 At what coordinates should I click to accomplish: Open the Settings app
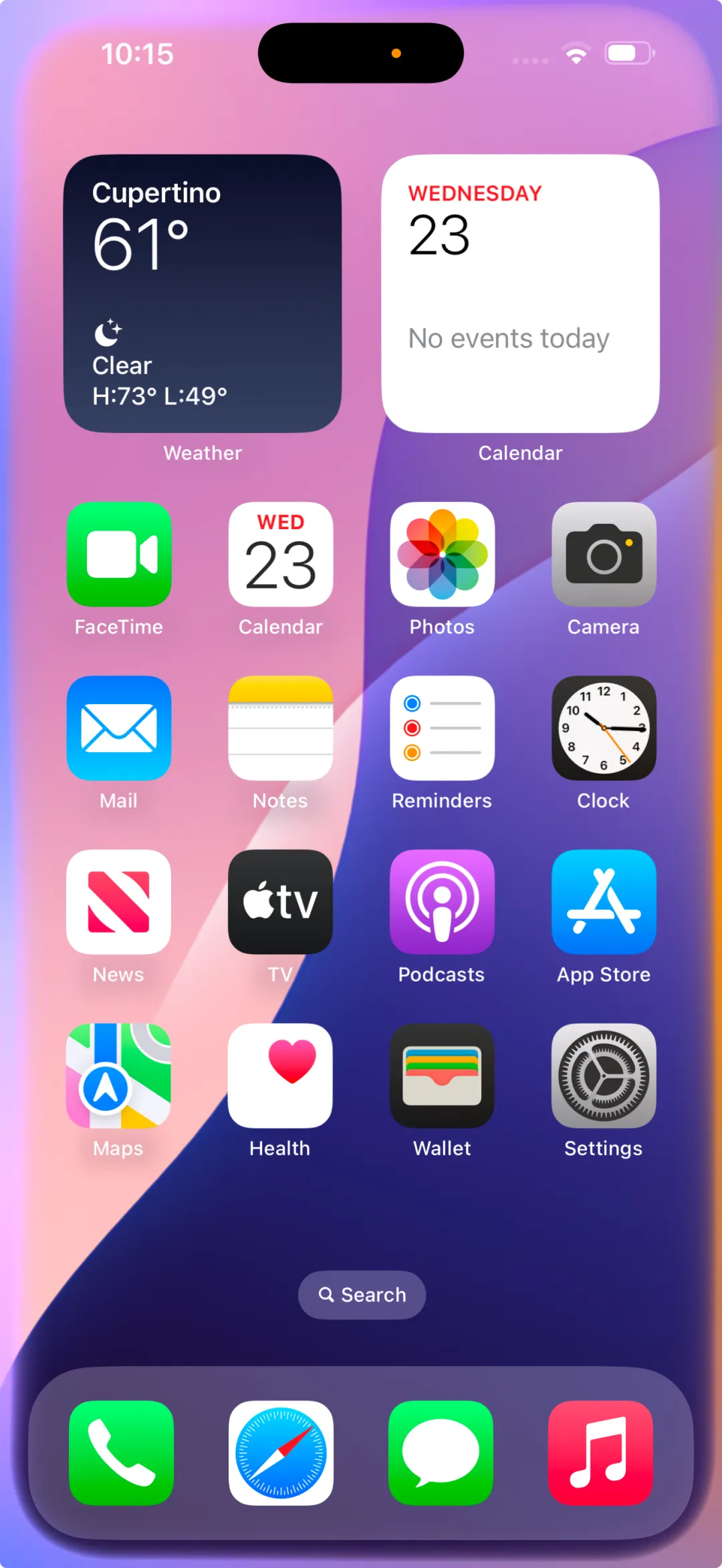point(604,1075)
